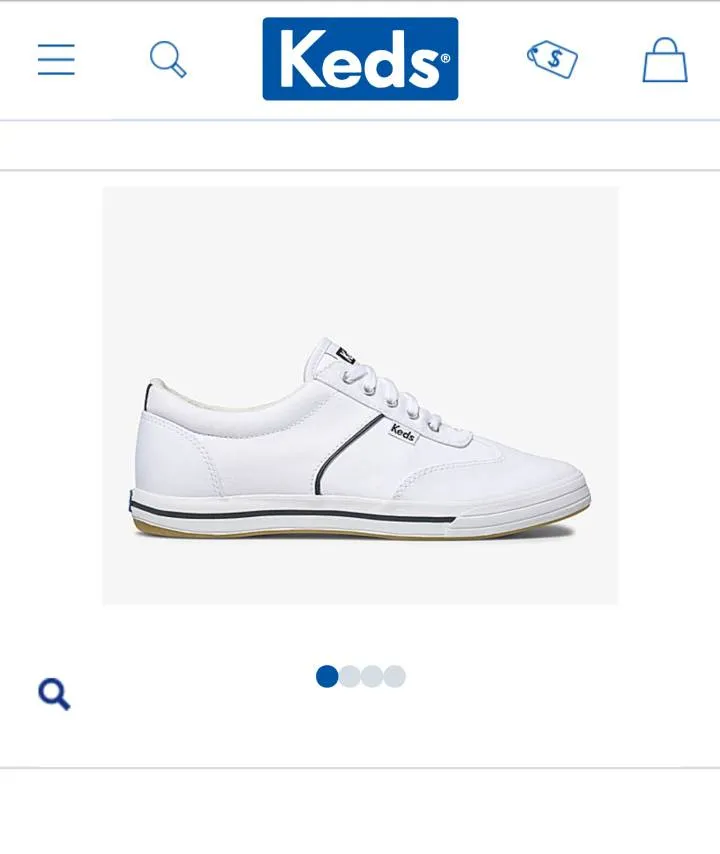The width and height of the screenshot is (720, 854).
Task: View cart via the bag icon
Action: pyautogui.click(x=665, y=59)
